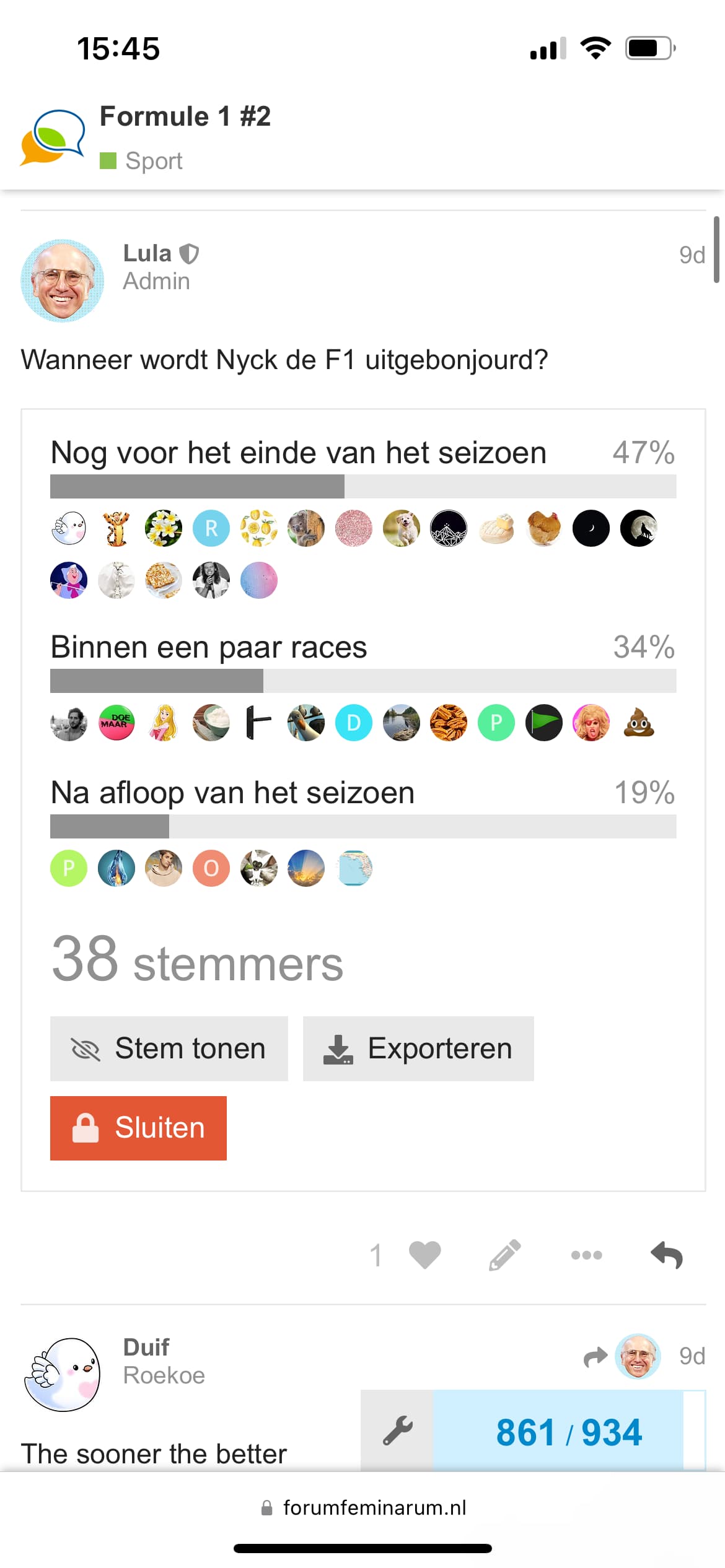View Lula's profile avatar
Image resolution: width=725 pixels, height=1568 pixels.
click(x=62, y=280)
